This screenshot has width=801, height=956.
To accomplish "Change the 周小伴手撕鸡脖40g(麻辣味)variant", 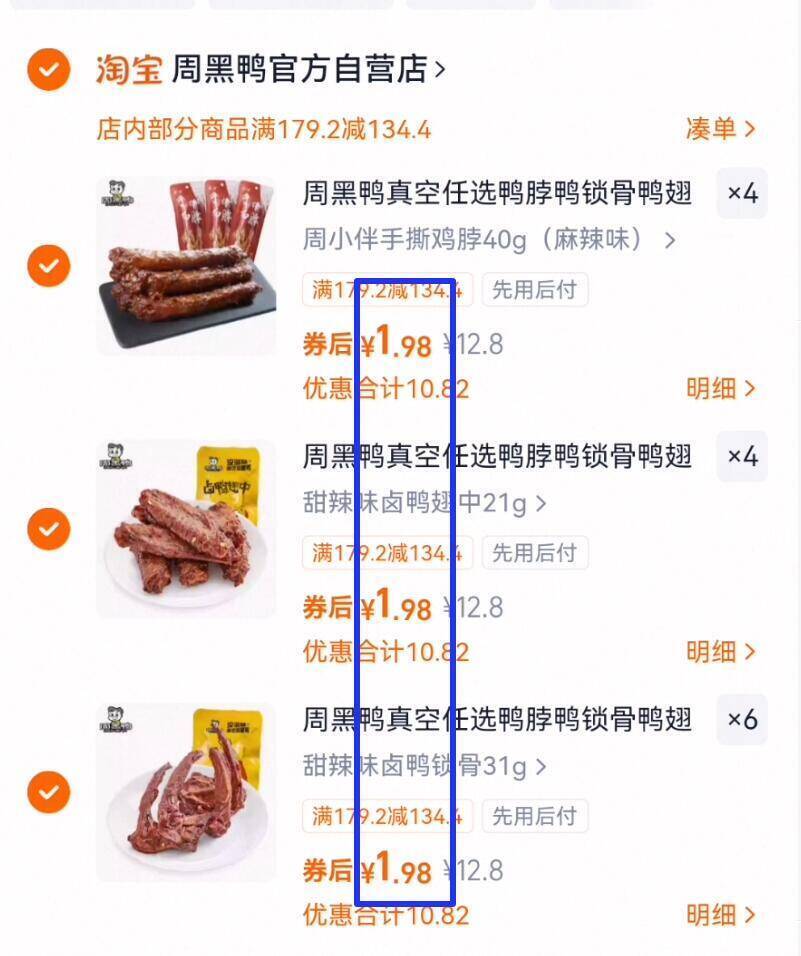I will click(x=490, y=240).
